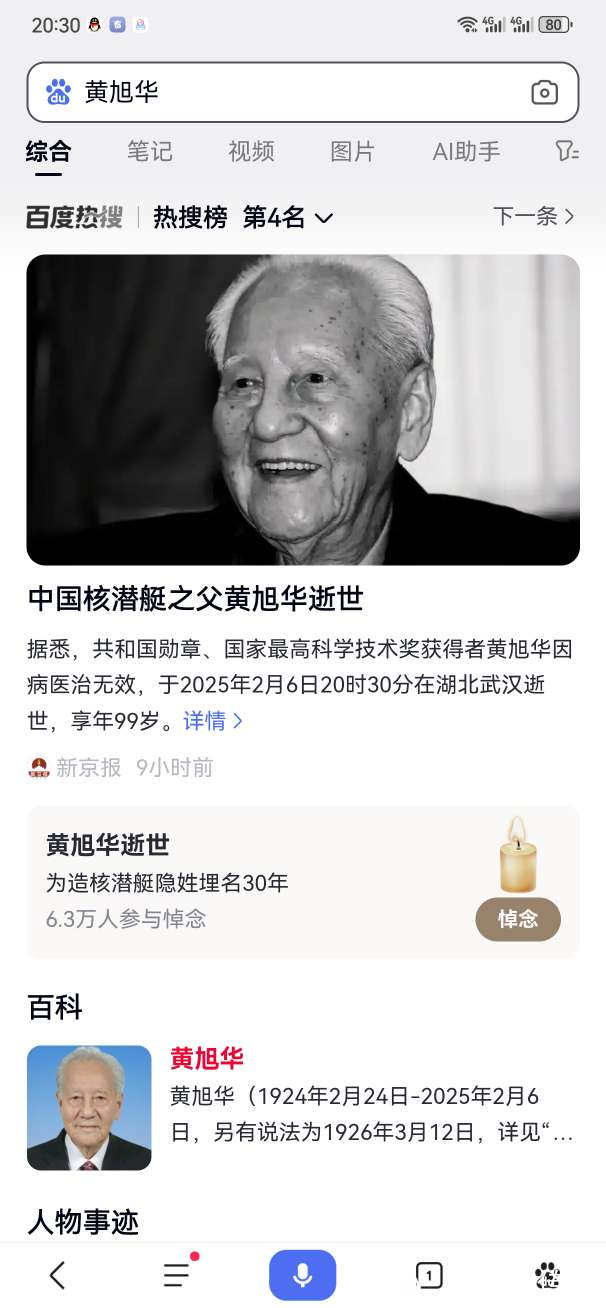
Task: Open camera image search
Action: pyautogui.click(x=544, y=93)
